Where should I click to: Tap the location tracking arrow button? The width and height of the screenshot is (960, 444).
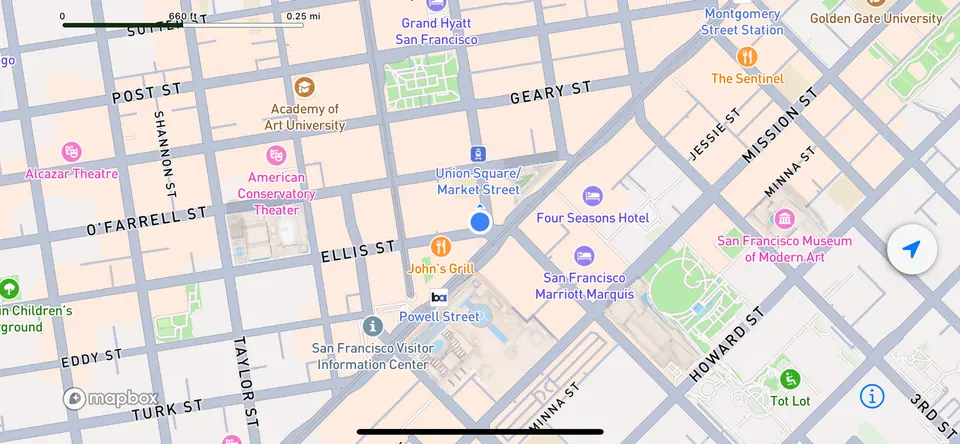coord(911,250)
